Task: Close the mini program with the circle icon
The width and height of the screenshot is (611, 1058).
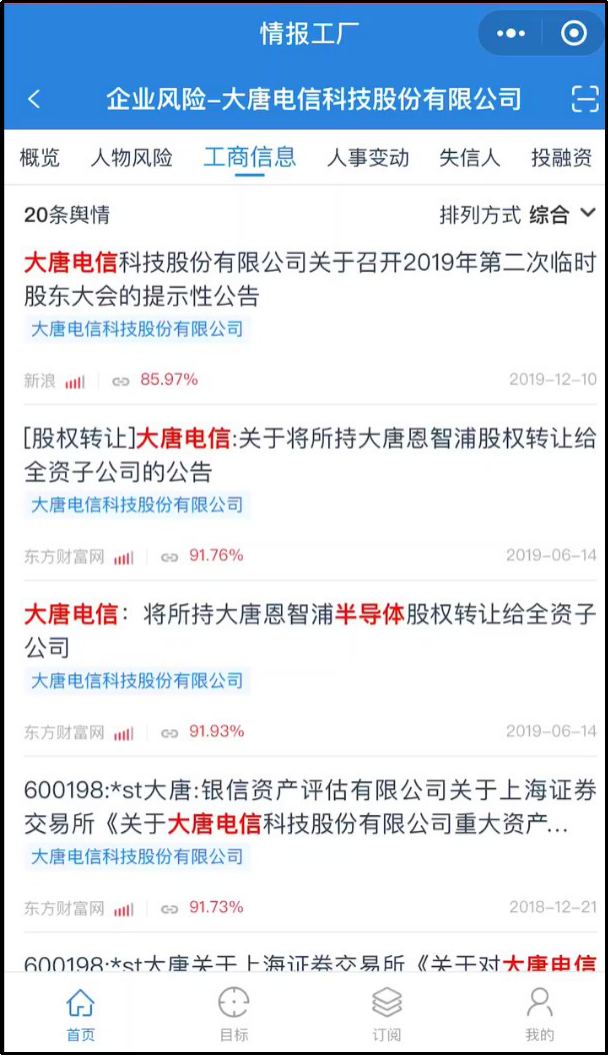Action: 574,33
